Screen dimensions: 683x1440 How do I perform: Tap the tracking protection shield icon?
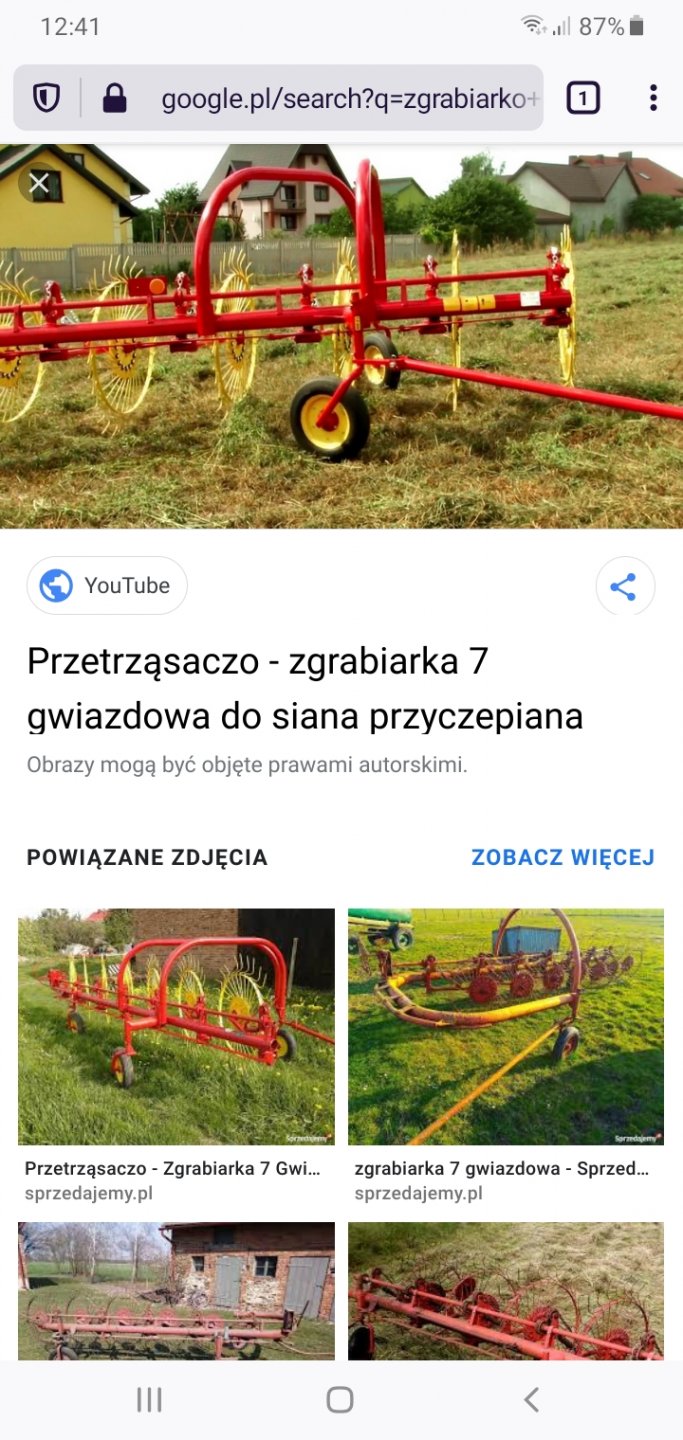point(46,98)
